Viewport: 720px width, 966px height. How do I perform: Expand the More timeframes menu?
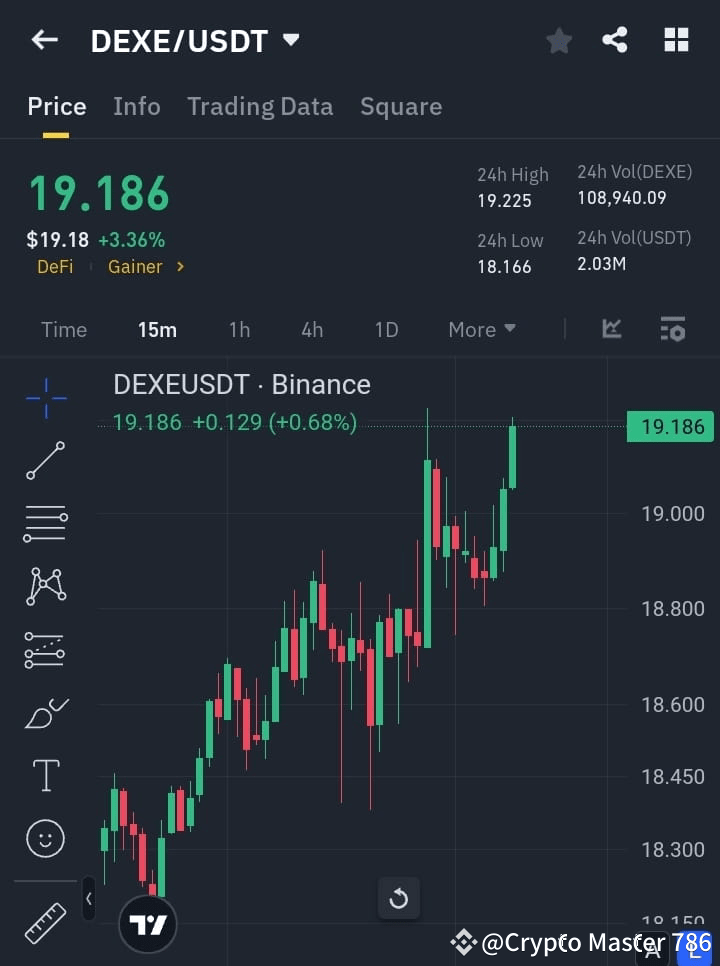point(481,329)
